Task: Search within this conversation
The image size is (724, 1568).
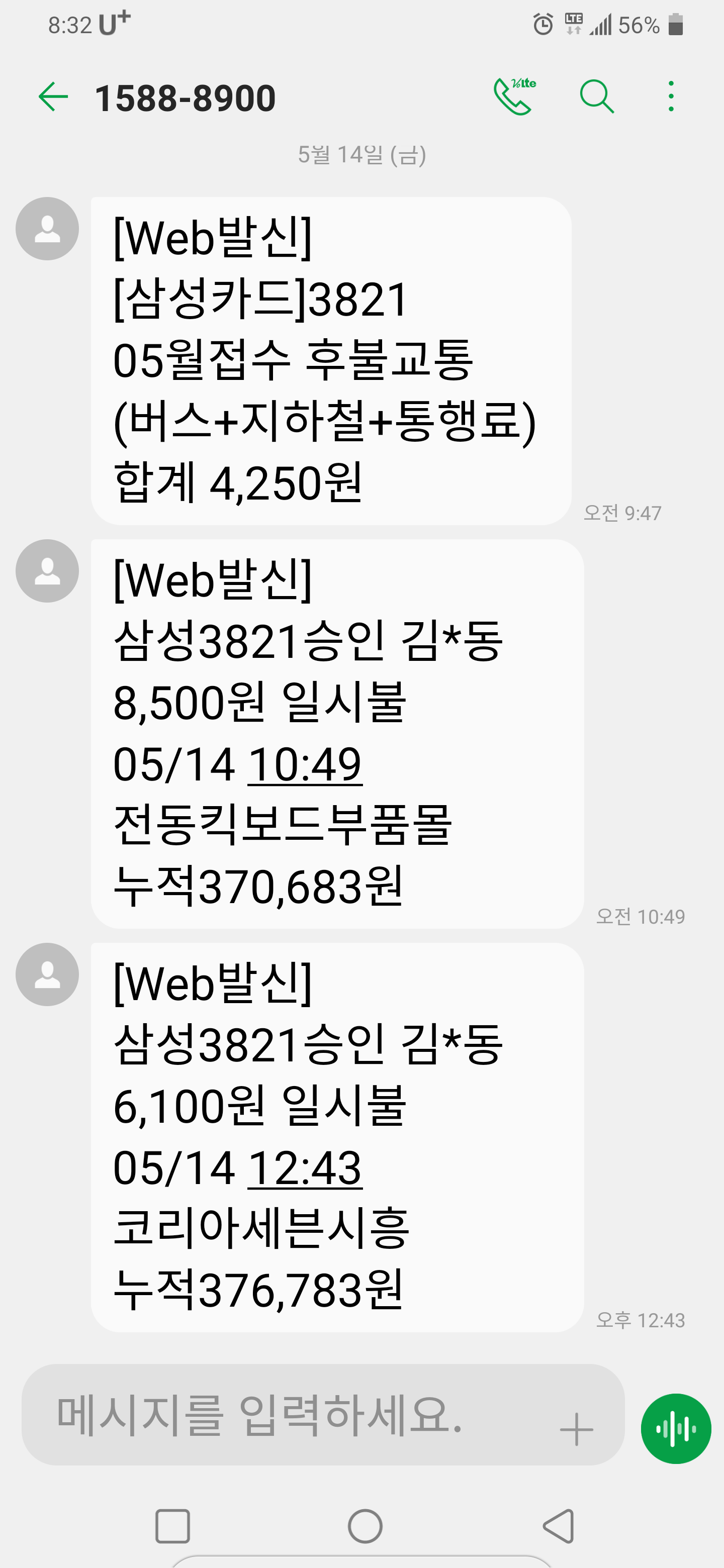Action: 596,96
